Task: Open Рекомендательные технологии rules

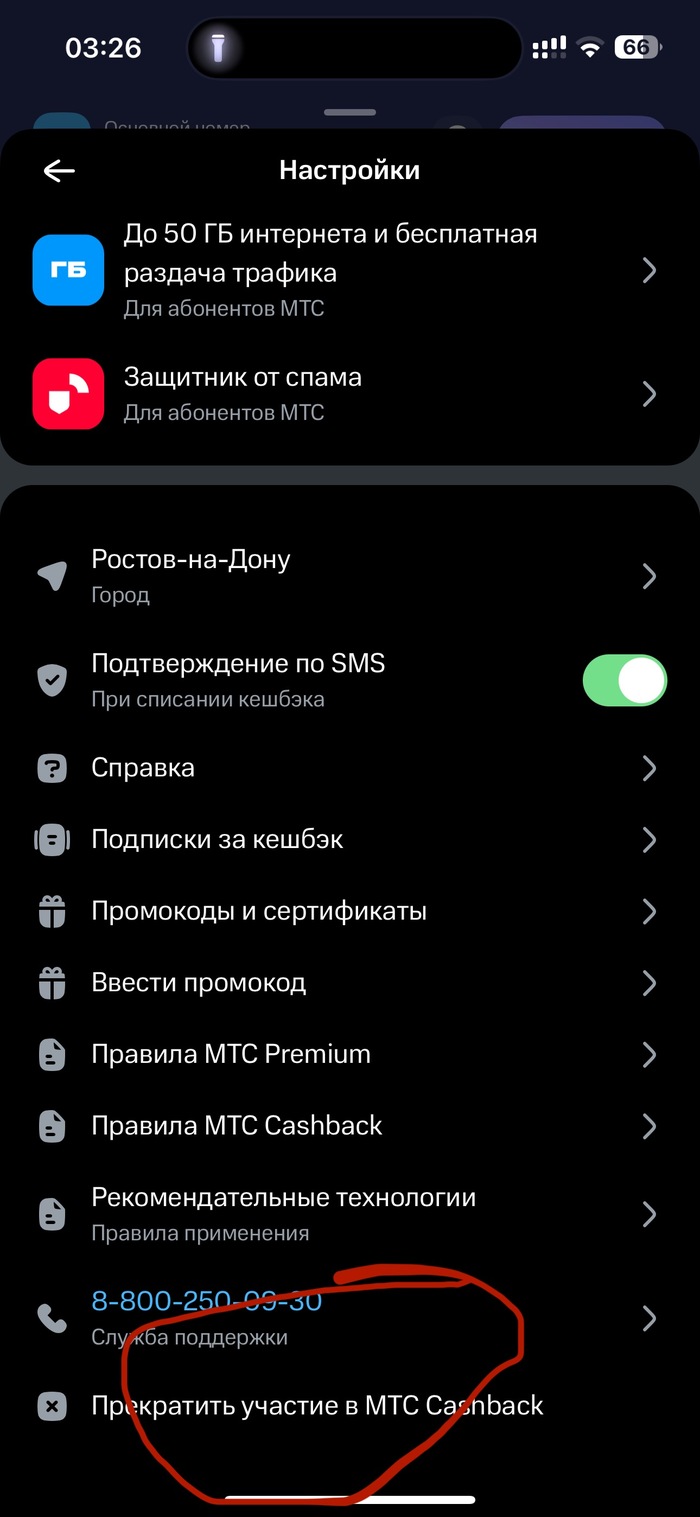Action: click(340, 1213)
